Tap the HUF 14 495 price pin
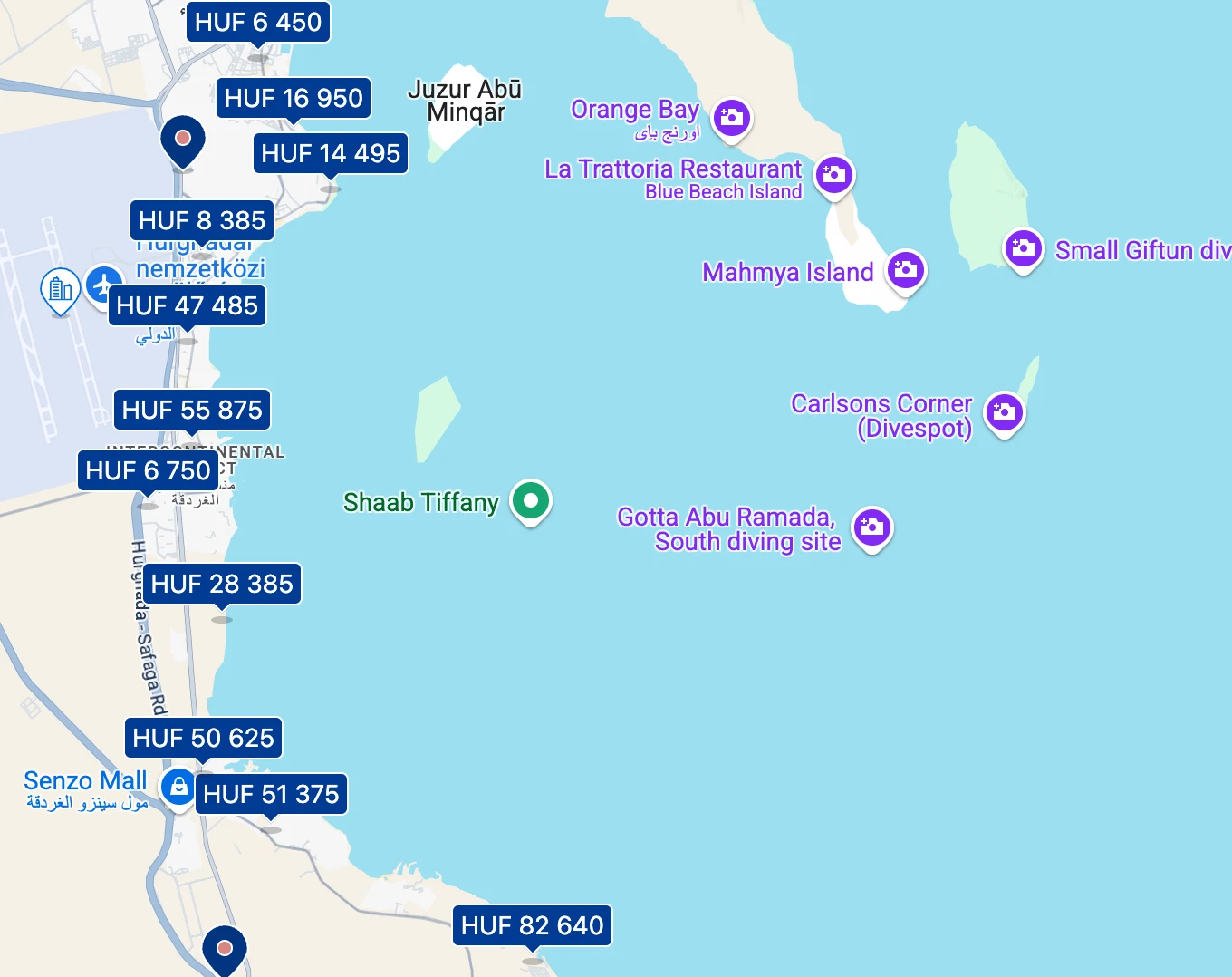Viewport: 1232px width, 977px height. (331, 154)
